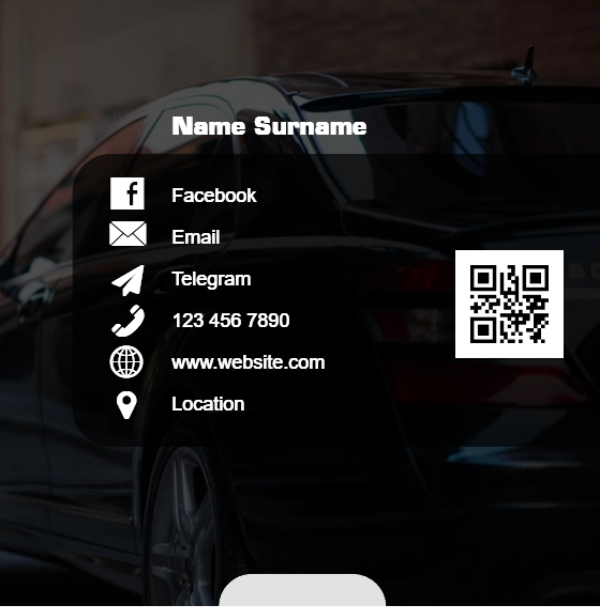The image size is (600, 607).
Task: Visit www.website.com
Action: point(247,362)
